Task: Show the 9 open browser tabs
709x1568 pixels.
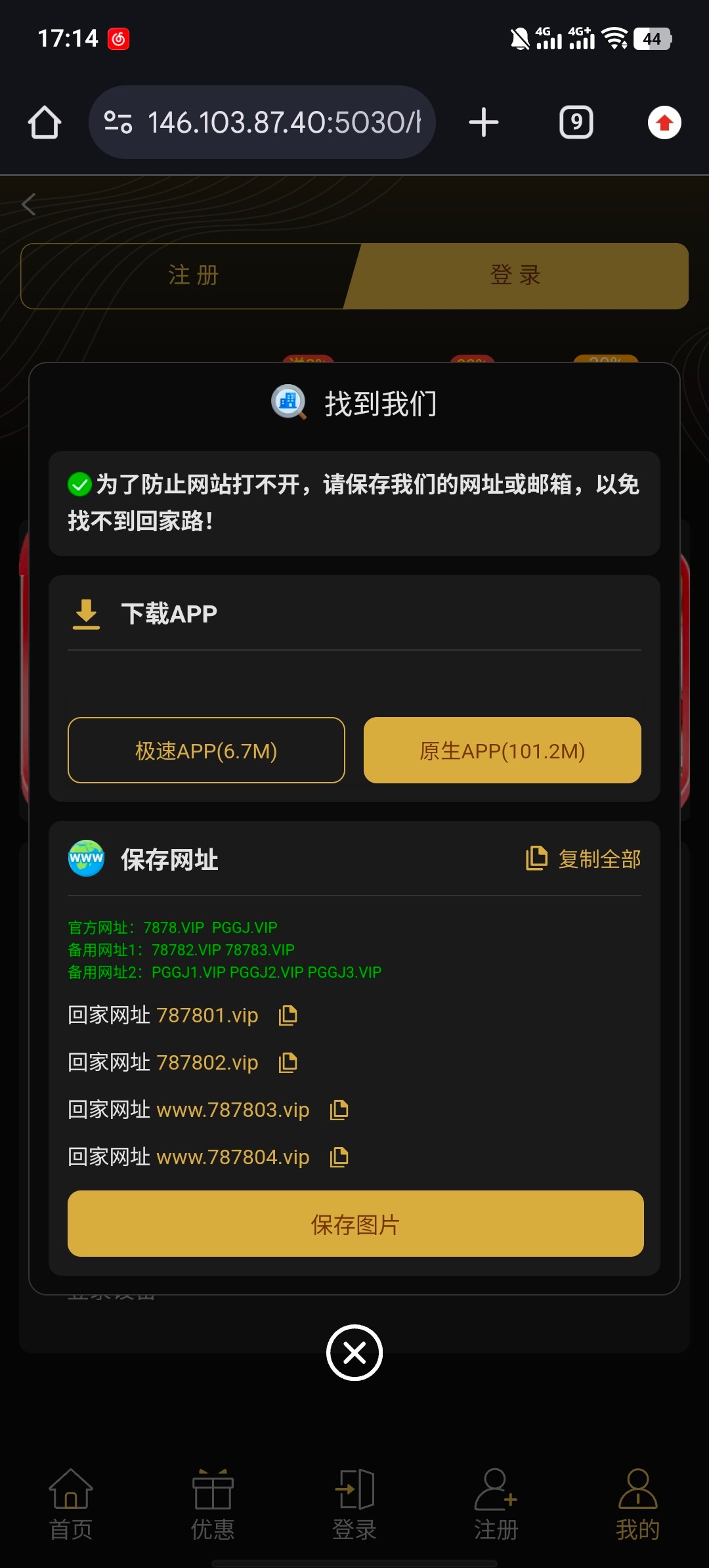Action: [x=576, y=123]
